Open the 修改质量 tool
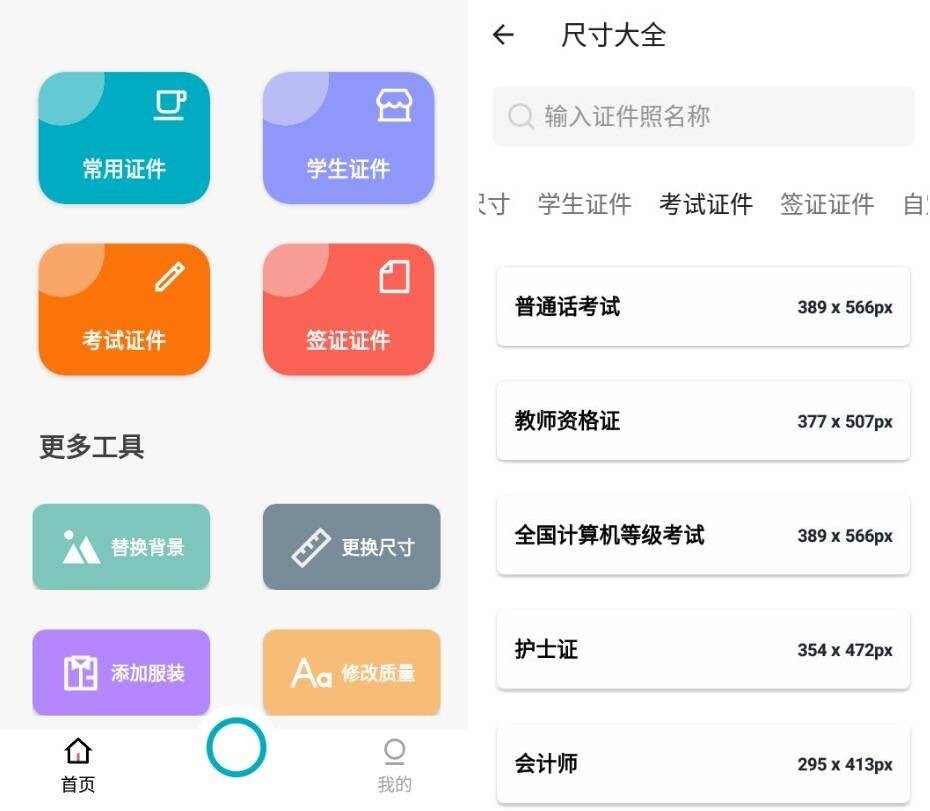 coord(351,672)
